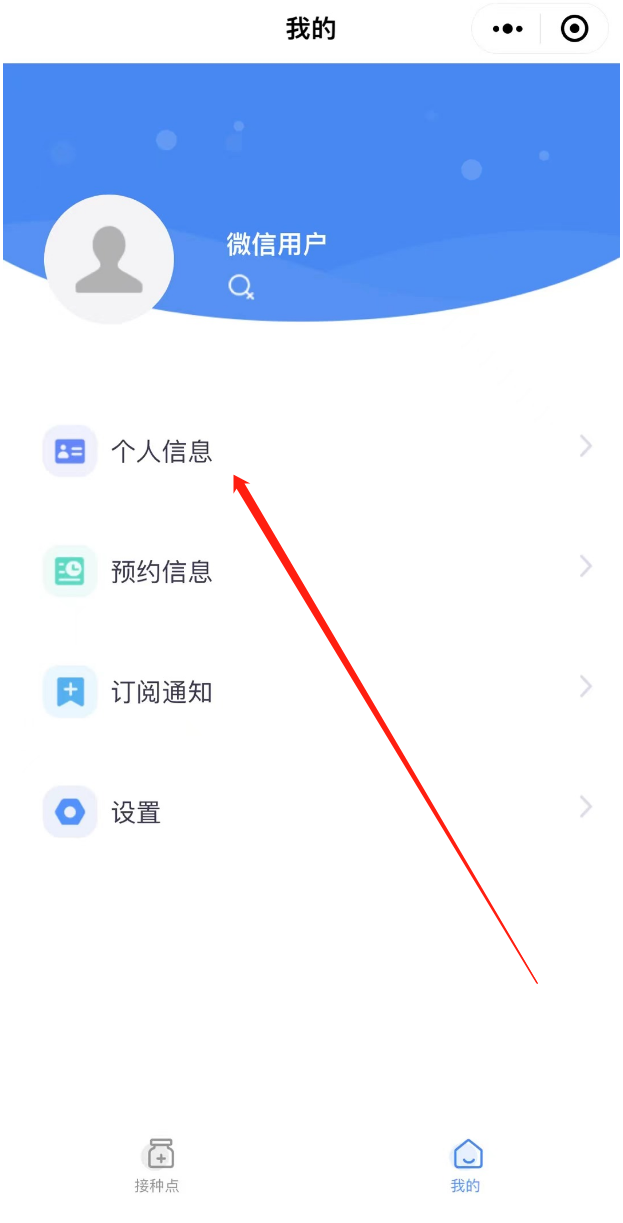623x1223 pixels.
Task: Tap the icon below 微信用户 name
Action: (241, 288)
